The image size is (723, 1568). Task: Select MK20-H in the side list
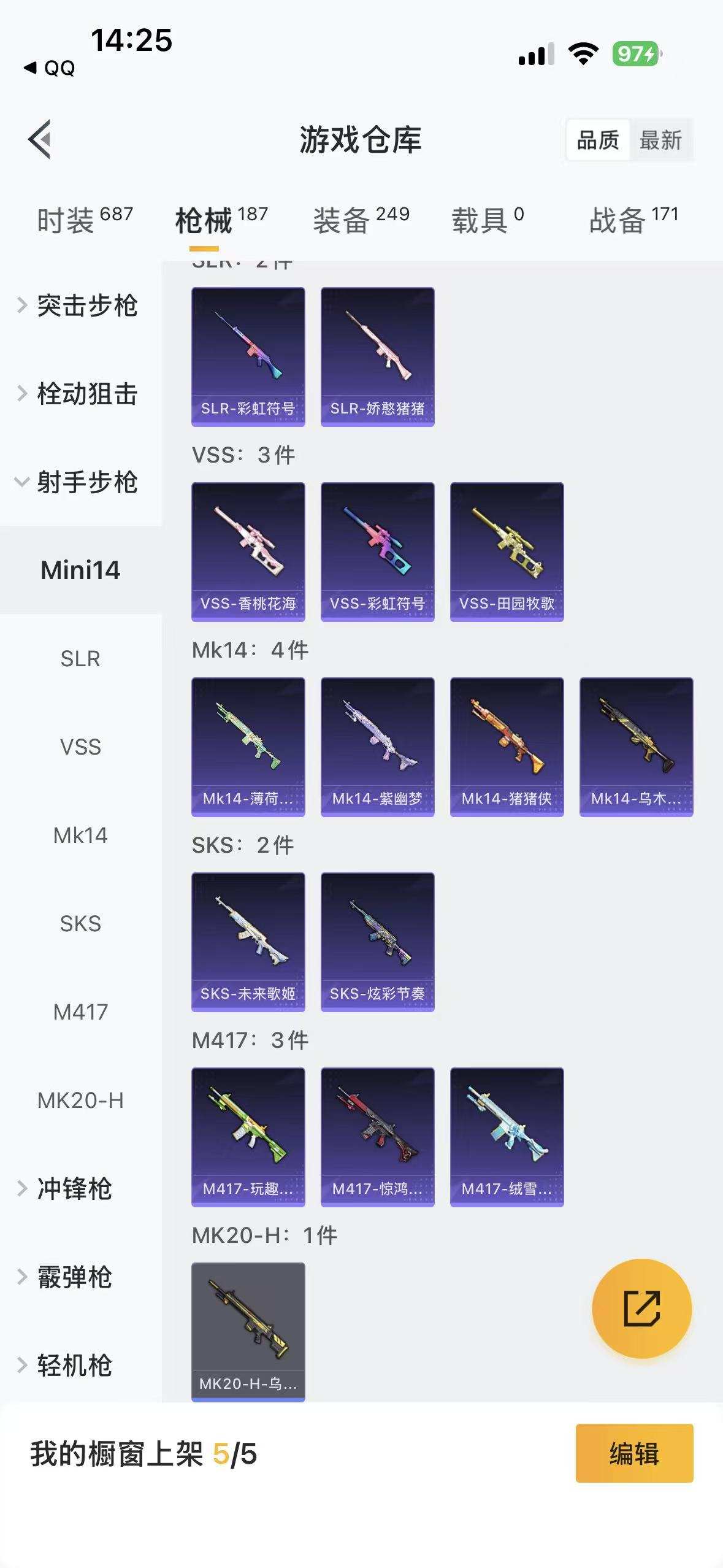80,1100
